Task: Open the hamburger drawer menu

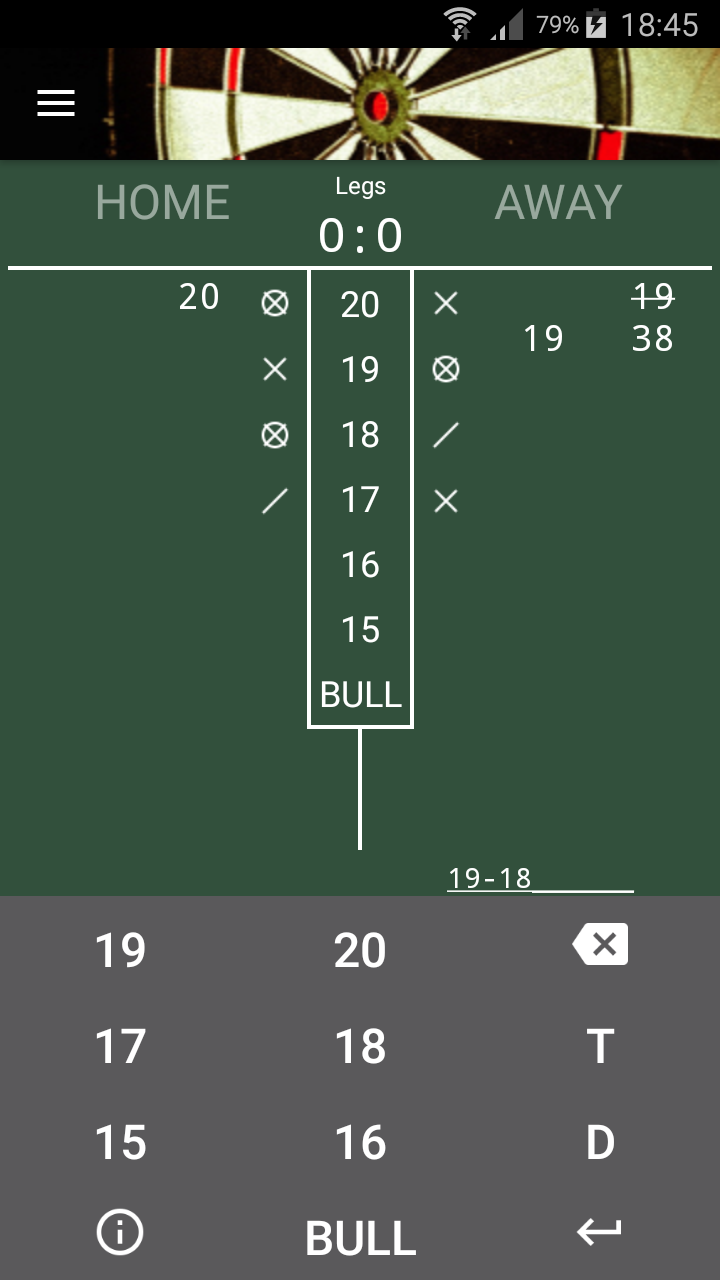Action: (x=56, y=103)
